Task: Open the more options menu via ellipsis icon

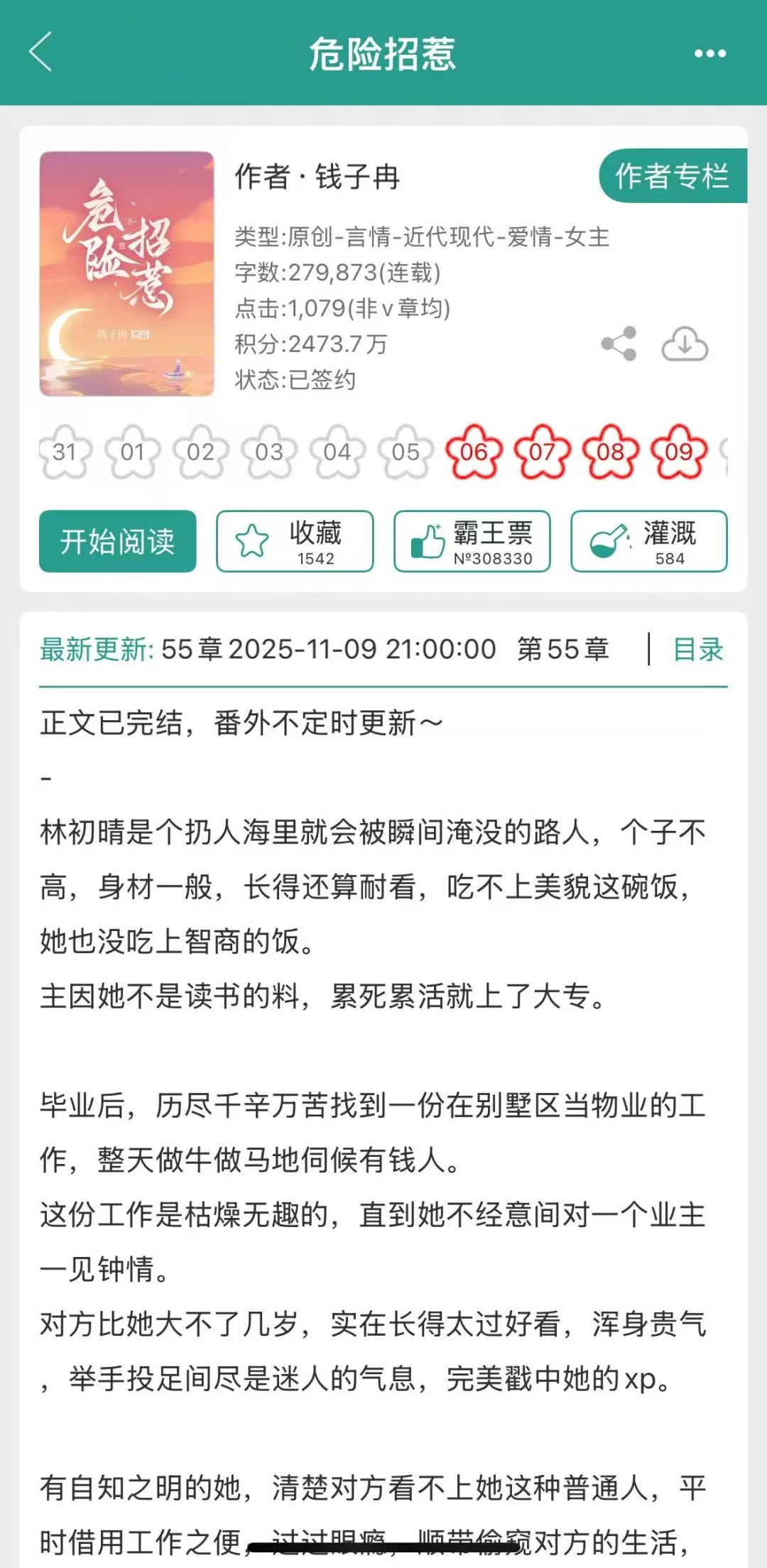Action: pos(710,52)
